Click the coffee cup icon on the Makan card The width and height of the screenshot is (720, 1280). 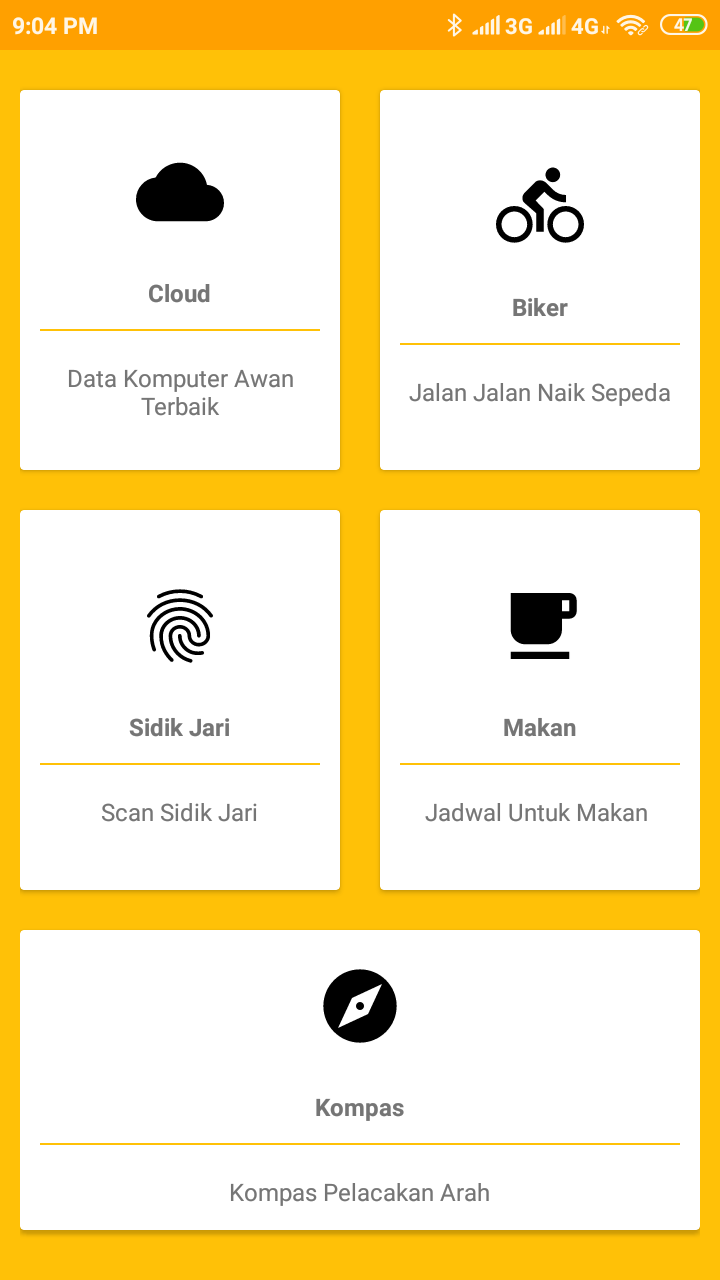coord(540,625)
